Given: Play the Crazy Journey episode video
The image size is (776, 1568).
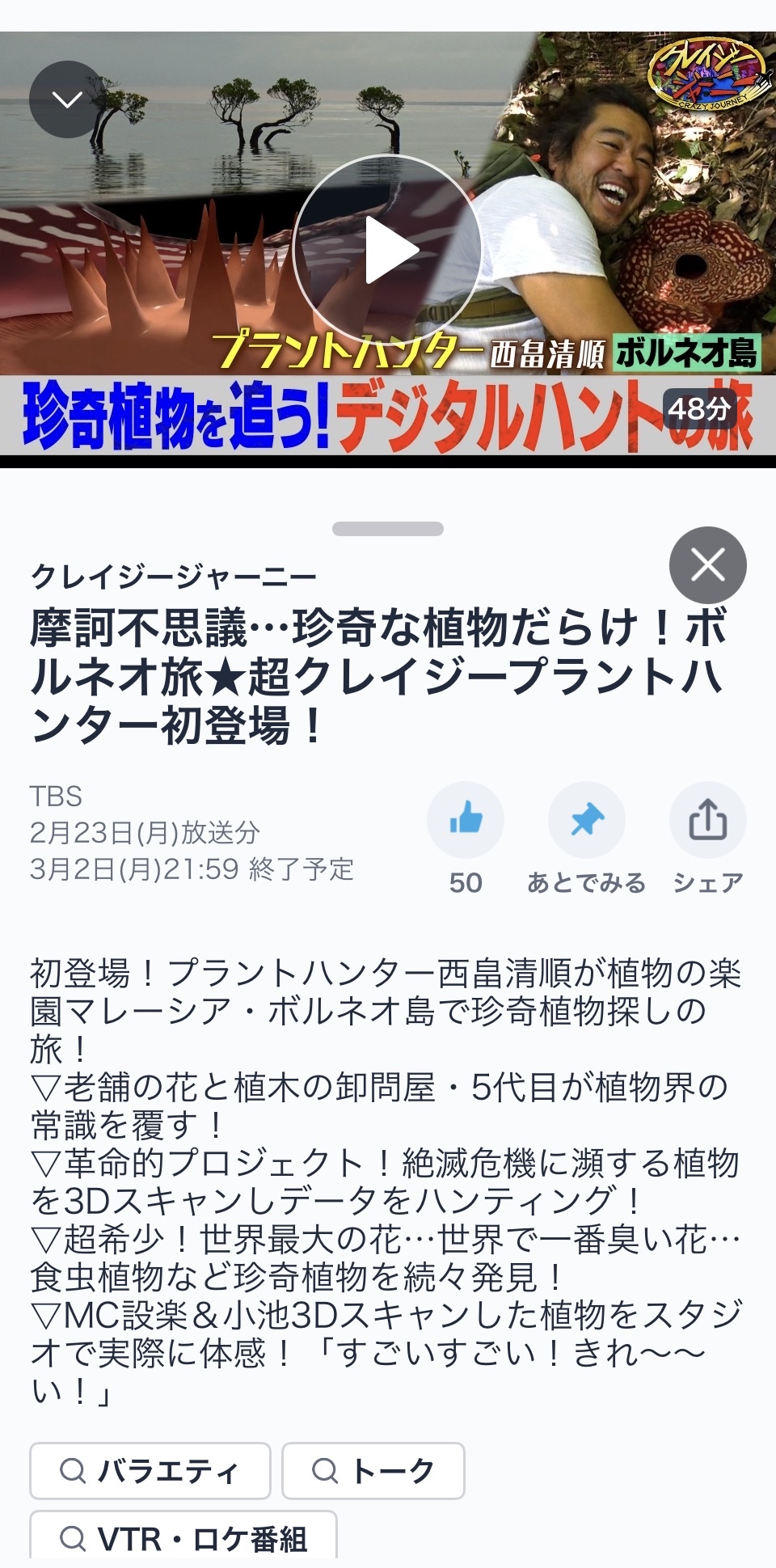Looking at the screenshot, I should click(388, 249).
